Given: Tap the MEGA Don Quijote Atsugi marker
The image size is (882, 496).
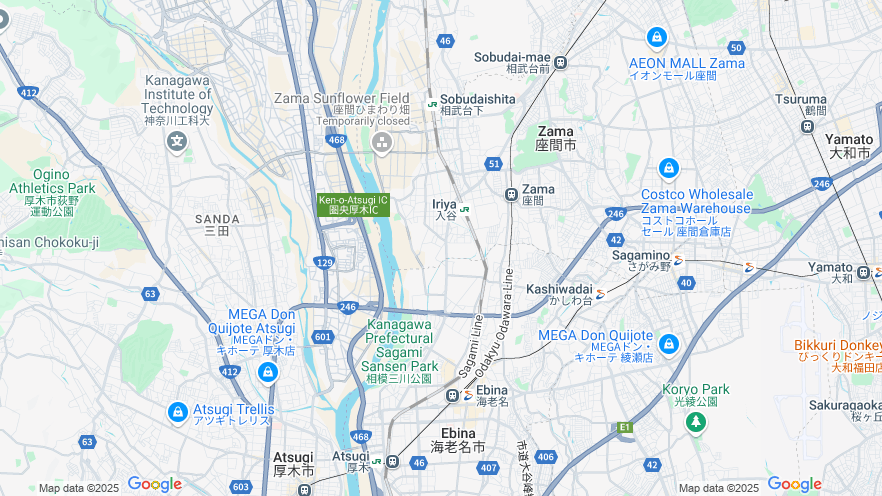Looking at the screenshot, I should point(267,373).
